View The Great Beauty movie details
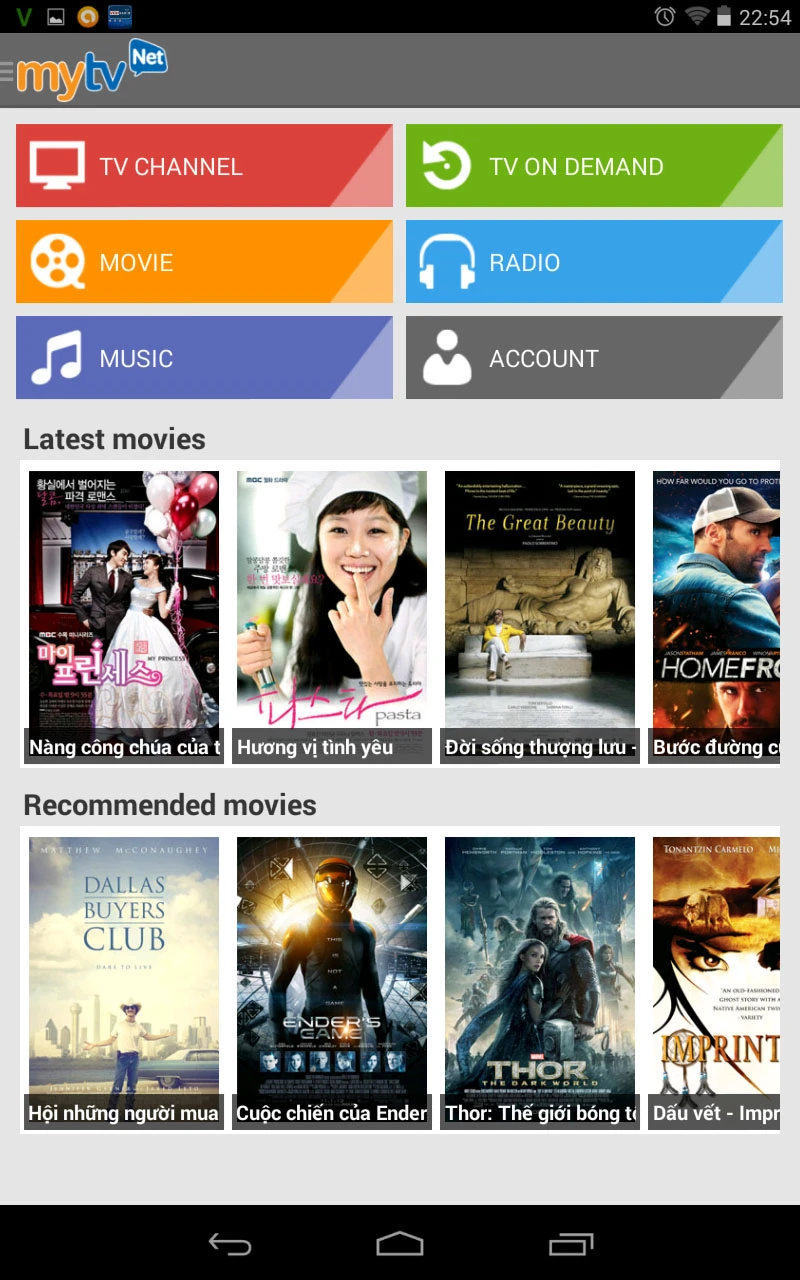800x1280 pixels. (540, 610)
